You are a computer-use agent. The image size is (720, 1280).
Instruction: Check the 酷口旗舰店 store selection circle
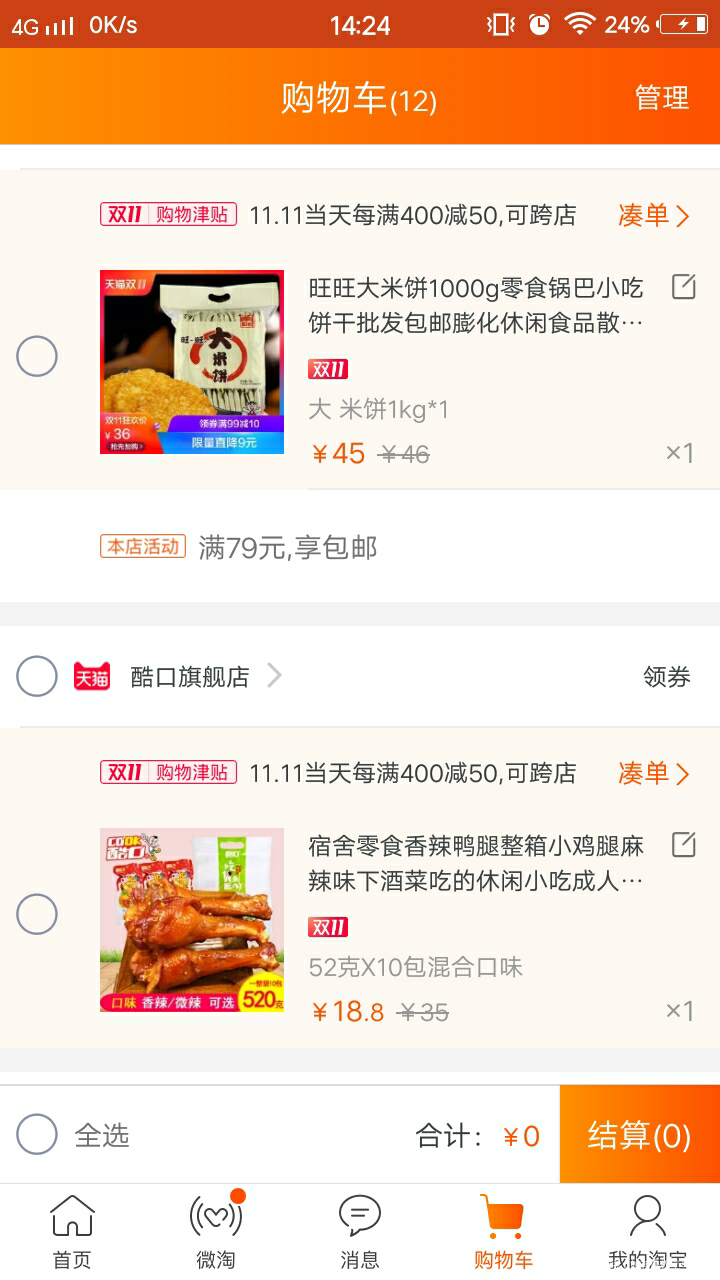pyautogui.click(x=37, y=676)
